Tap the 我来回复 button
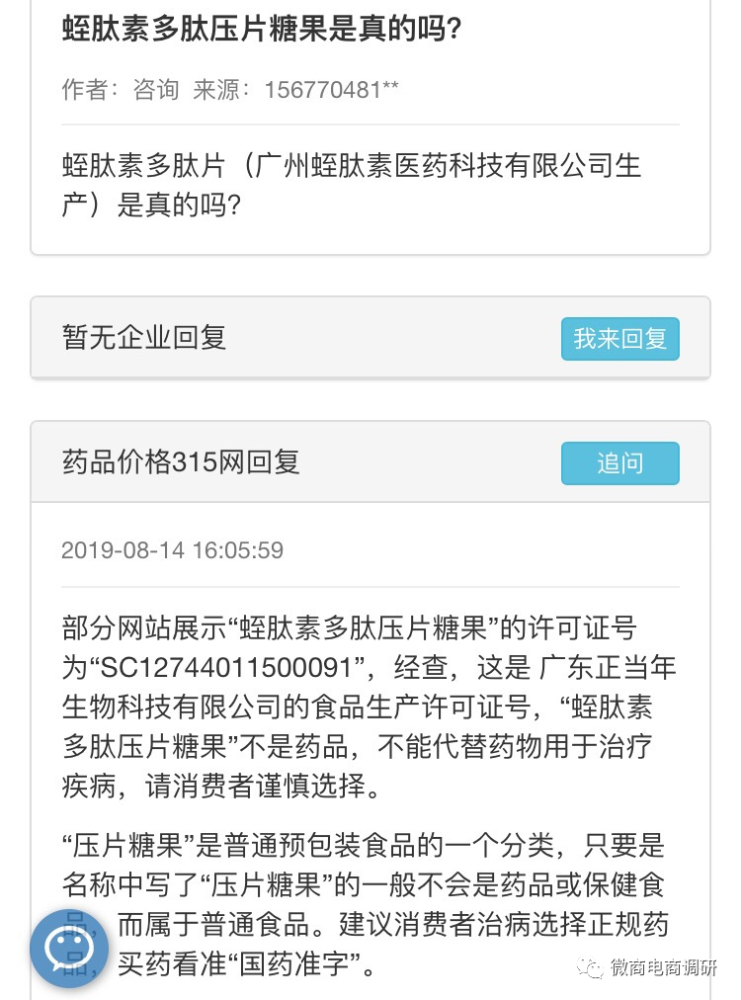The width and height of the screenshot is (741, 1000). (x=619, y=339)
